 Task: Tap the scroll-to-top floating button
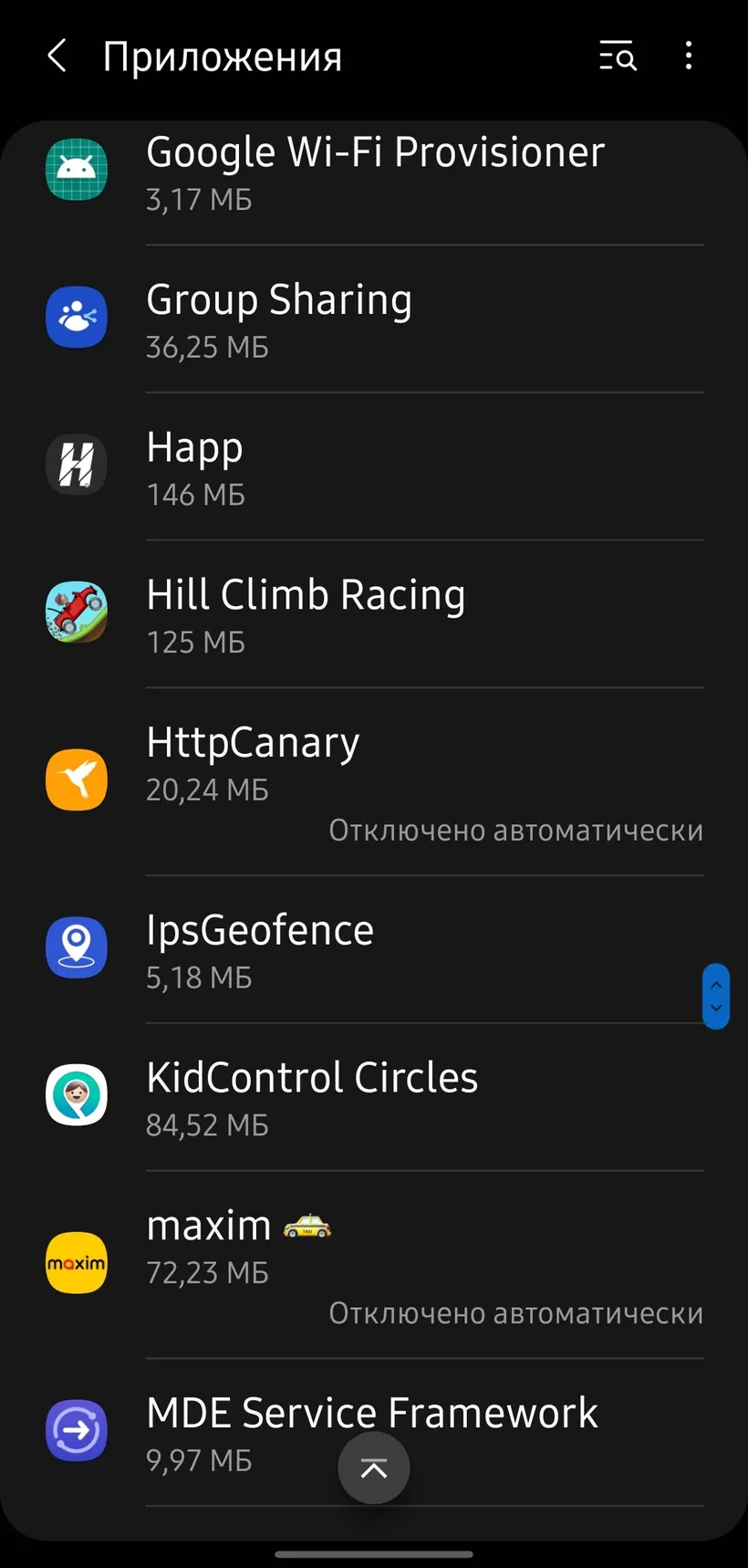click(x=374, y=1468)
